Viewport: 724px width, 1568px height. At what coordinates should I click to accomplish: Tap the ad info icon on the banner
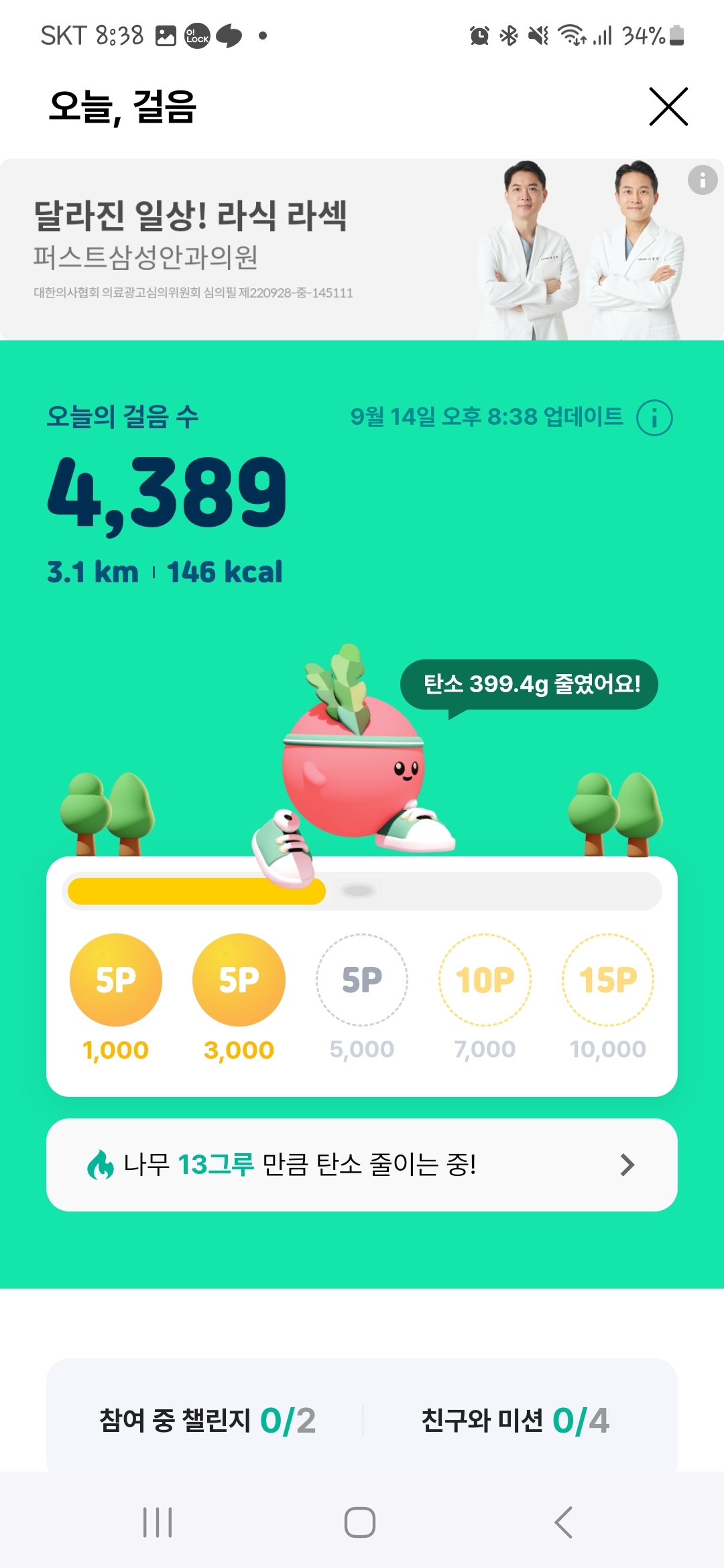click(x=702, y=180)
